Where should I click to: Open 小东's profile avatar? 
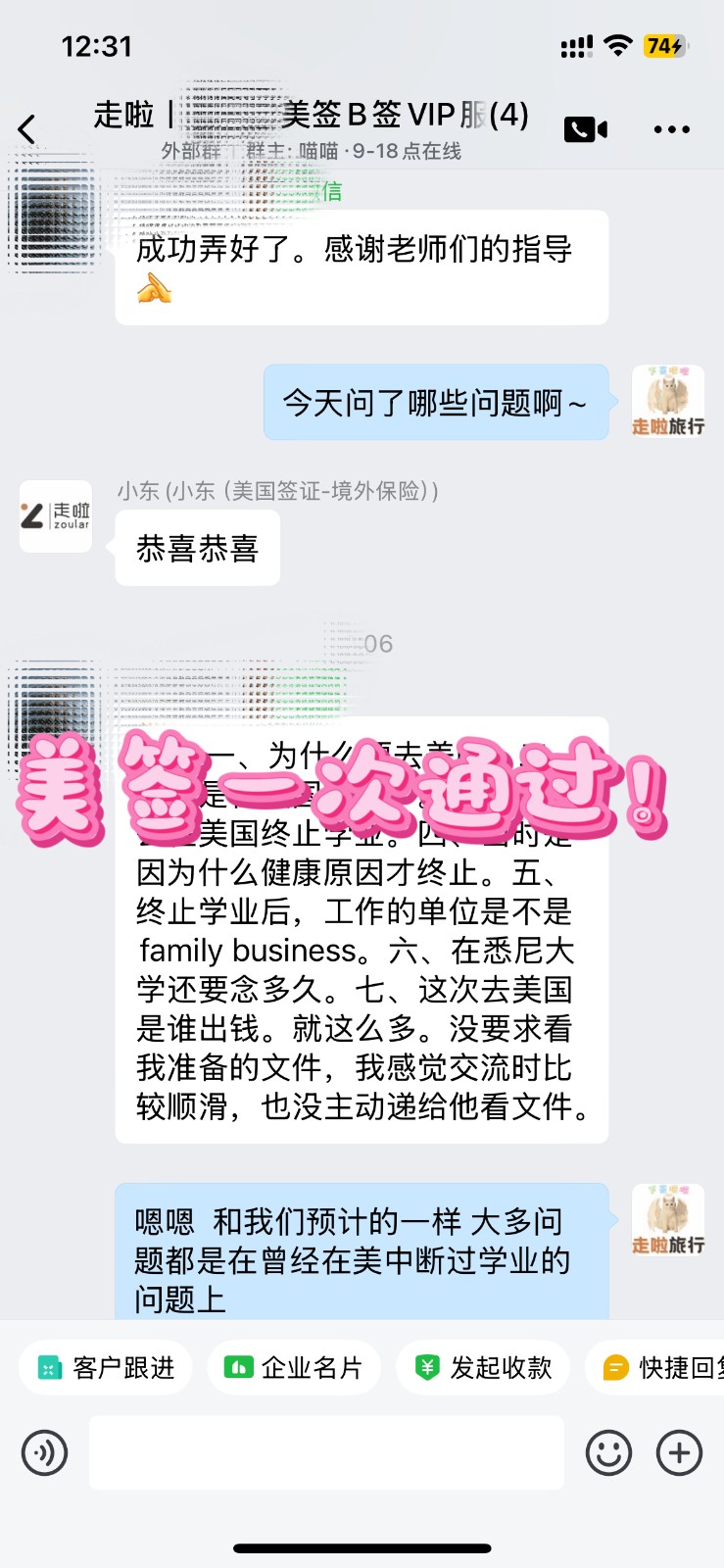pos(56,516)
